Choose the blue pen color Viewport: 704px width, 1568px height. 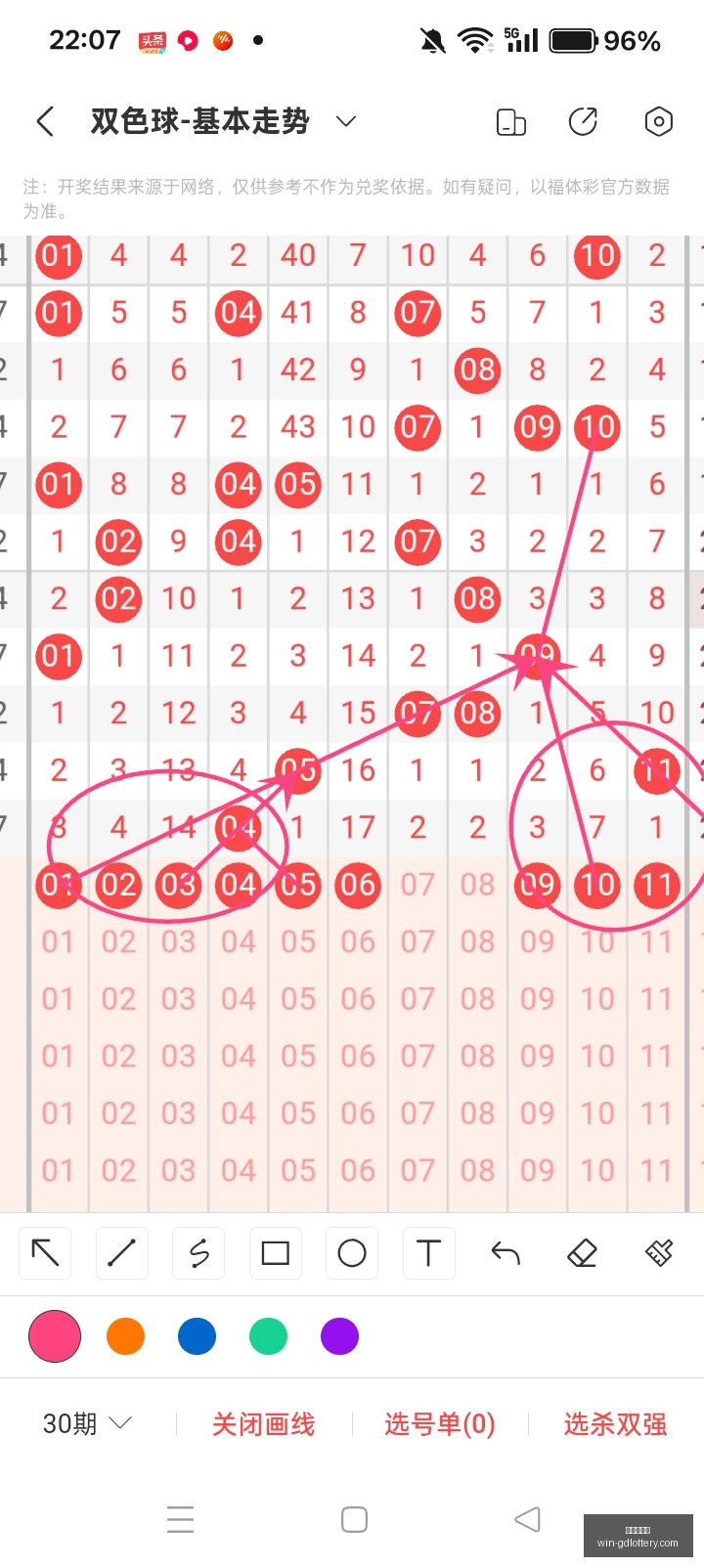pos(198,1336)
